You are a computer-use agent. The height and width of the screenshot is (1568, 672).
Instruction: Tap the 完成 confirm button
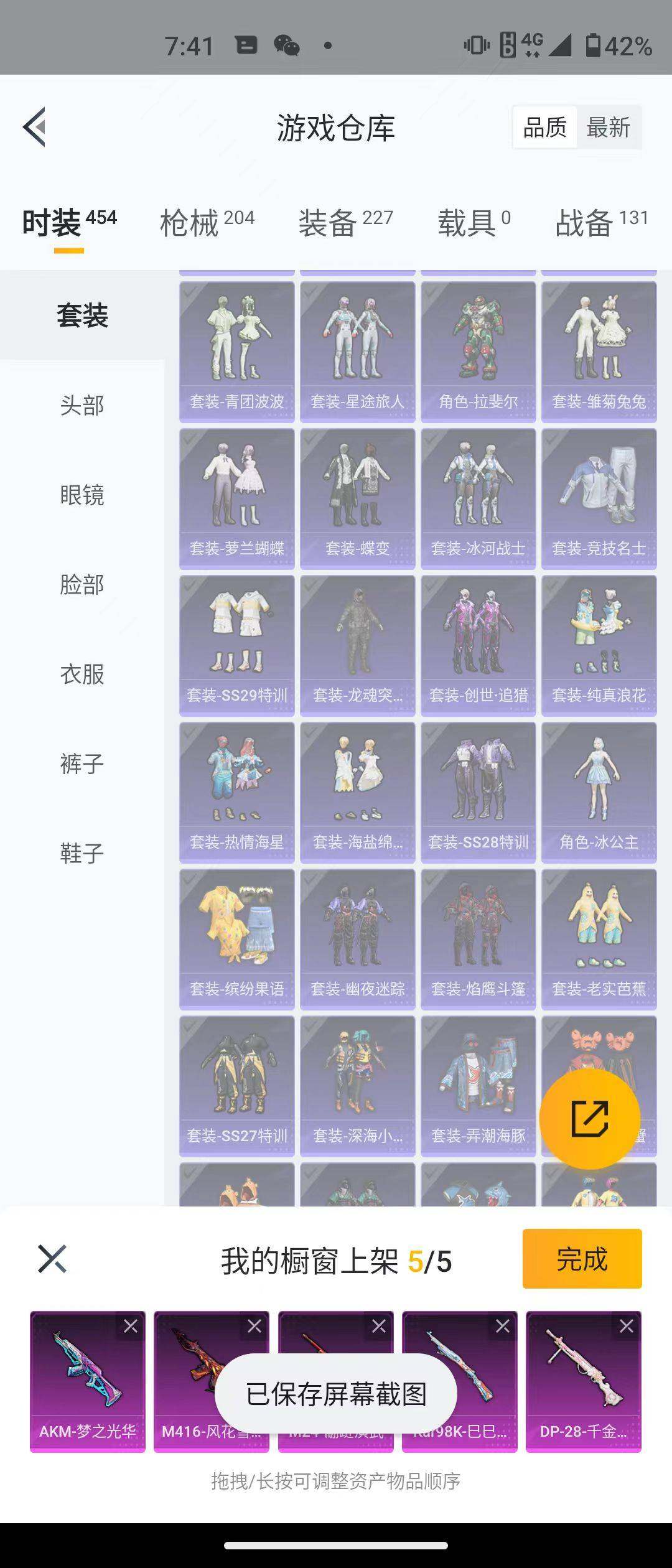point(582,1261)
